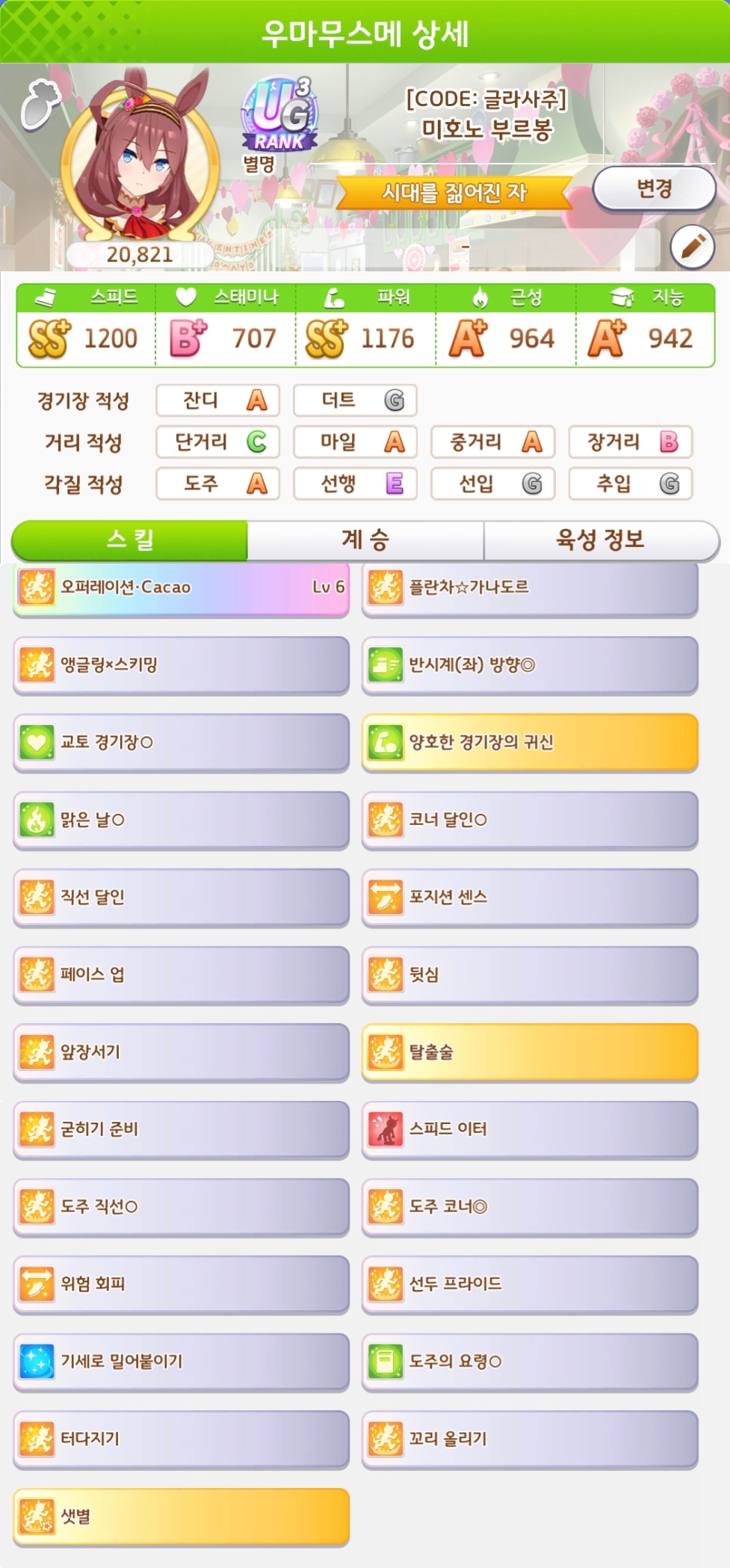Tap the carrot icon beside the portrait
This screenshot has height=1568, width=730.
pyautogui.click(x=40, y=106)
